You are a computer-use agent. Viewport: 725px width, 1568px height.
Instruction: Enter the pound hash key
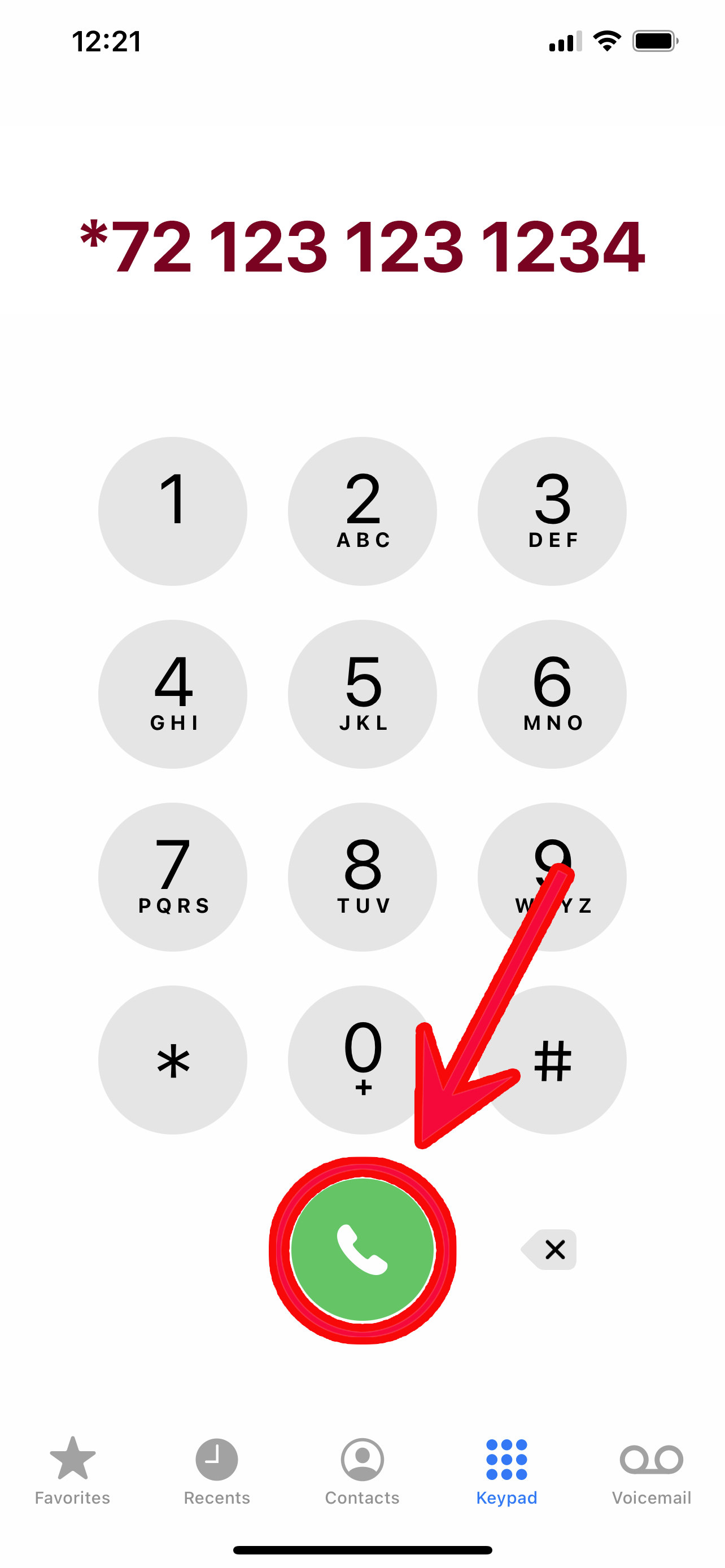click(552, 1060)
